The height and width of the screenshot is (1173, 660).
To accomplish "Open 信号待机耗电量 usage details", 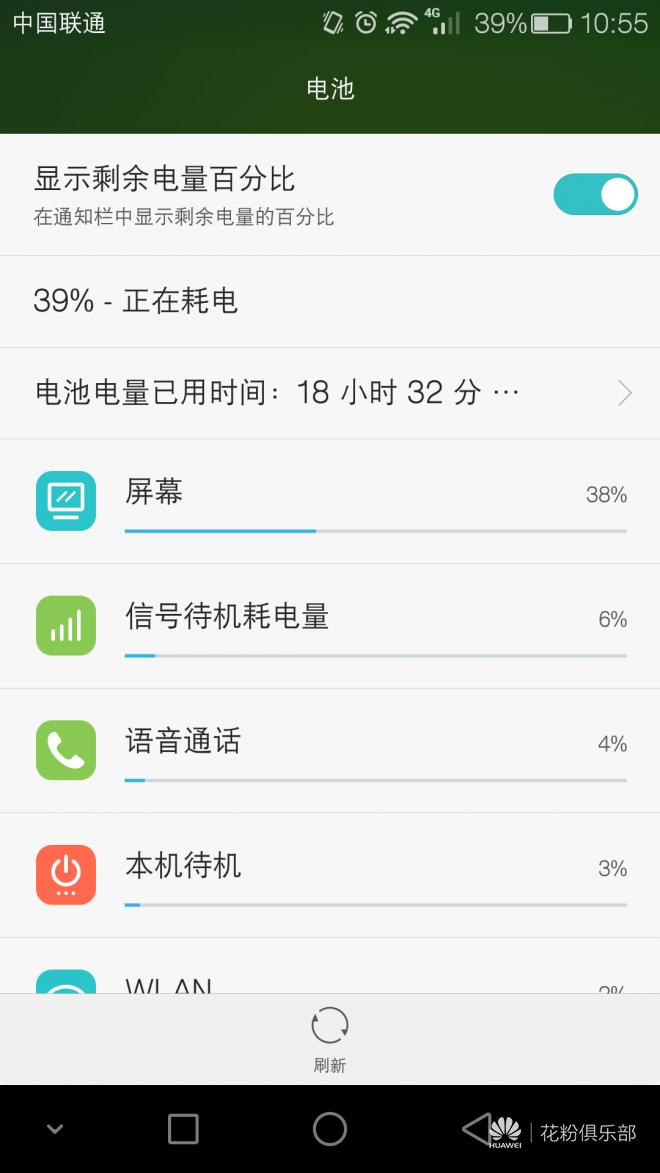I will pos(330,625).
